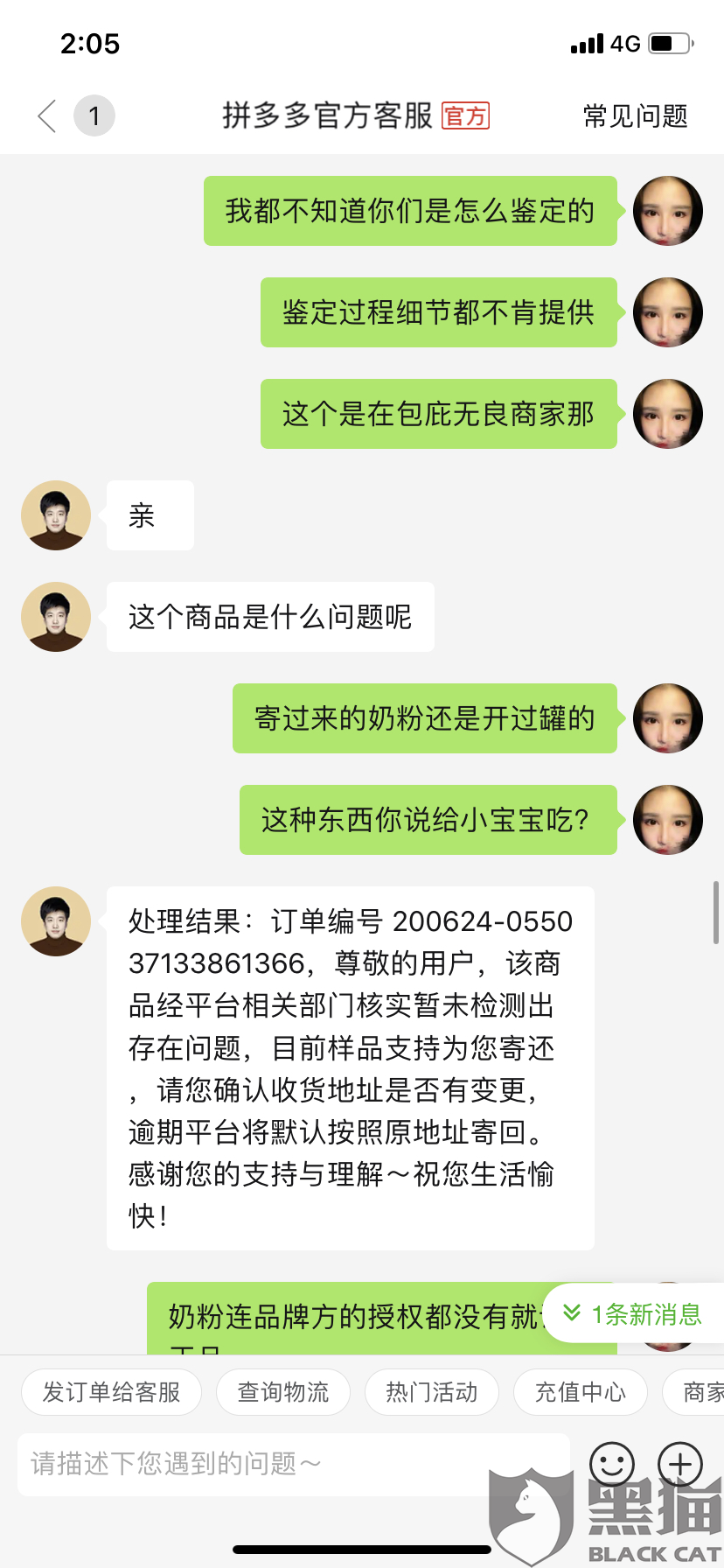Select the 查询物流 quick action
Image resolution: width=724 pixels, height=1568 pixels.
tap(283, 1391)
